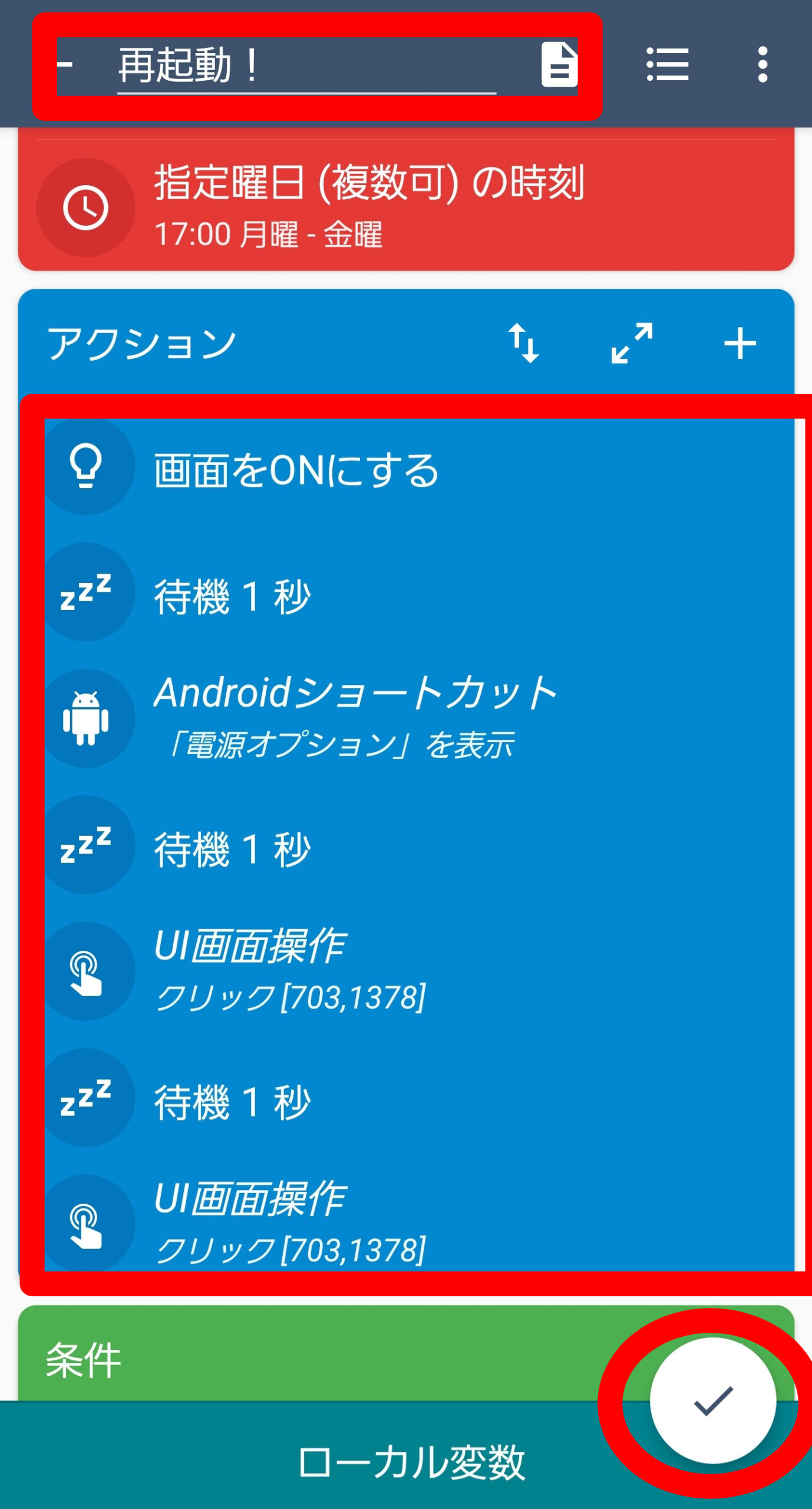Expand the アクション section to full screen
The height and width of the screenshot is (1509, 812).
coord(632,343)
